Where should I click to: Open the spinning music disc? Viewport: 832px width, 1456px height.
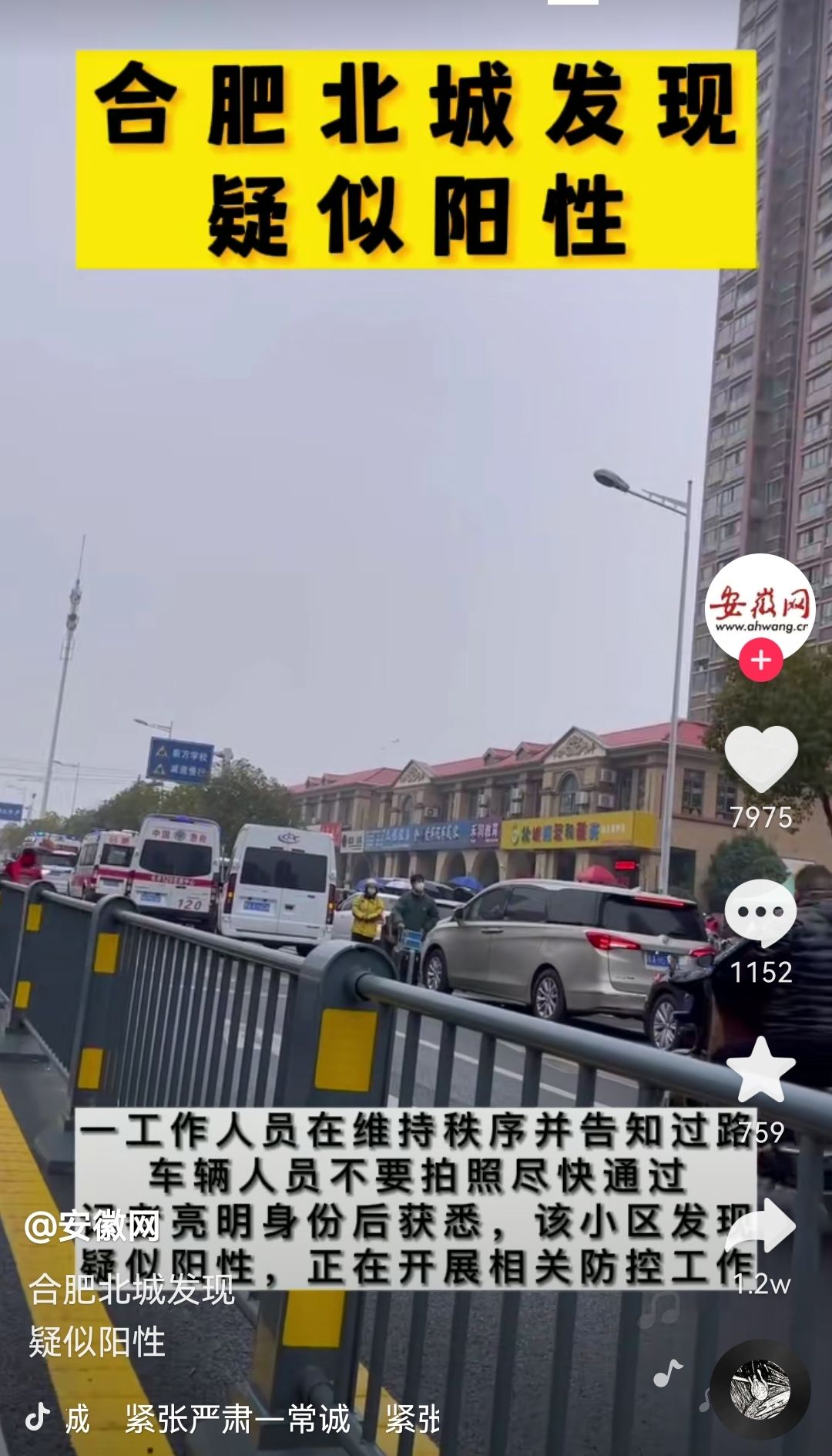point(760,1390)
